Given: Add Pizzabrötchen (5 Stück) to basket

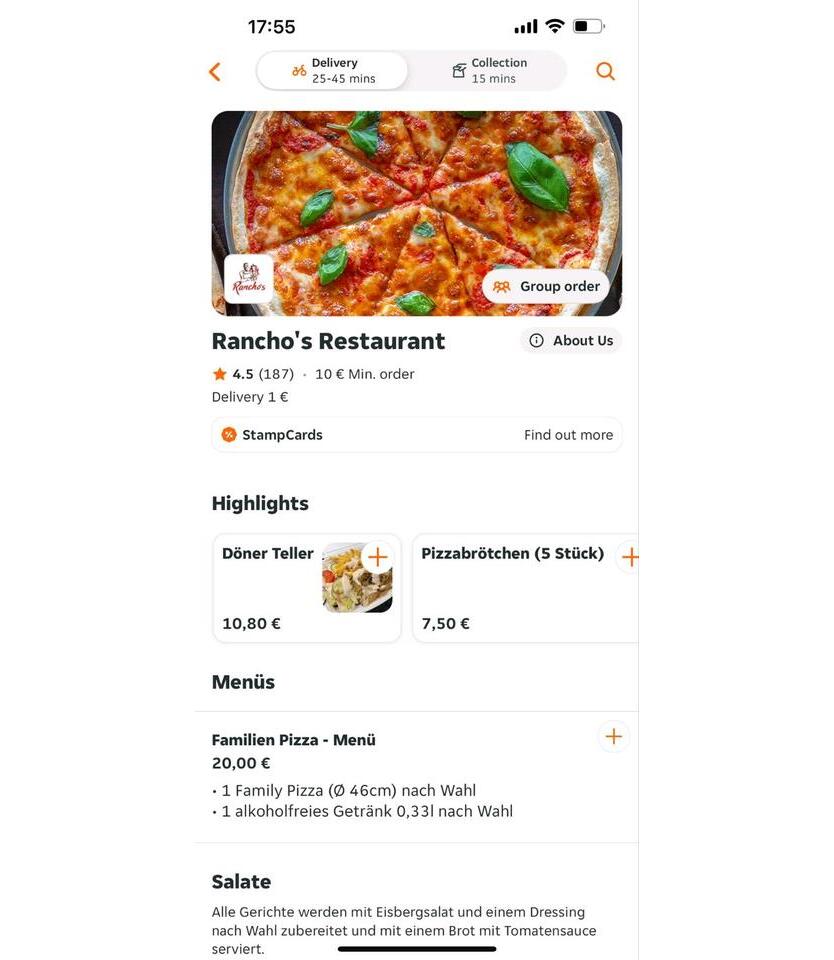Looking at the screenshot, I should pos(629,557).
